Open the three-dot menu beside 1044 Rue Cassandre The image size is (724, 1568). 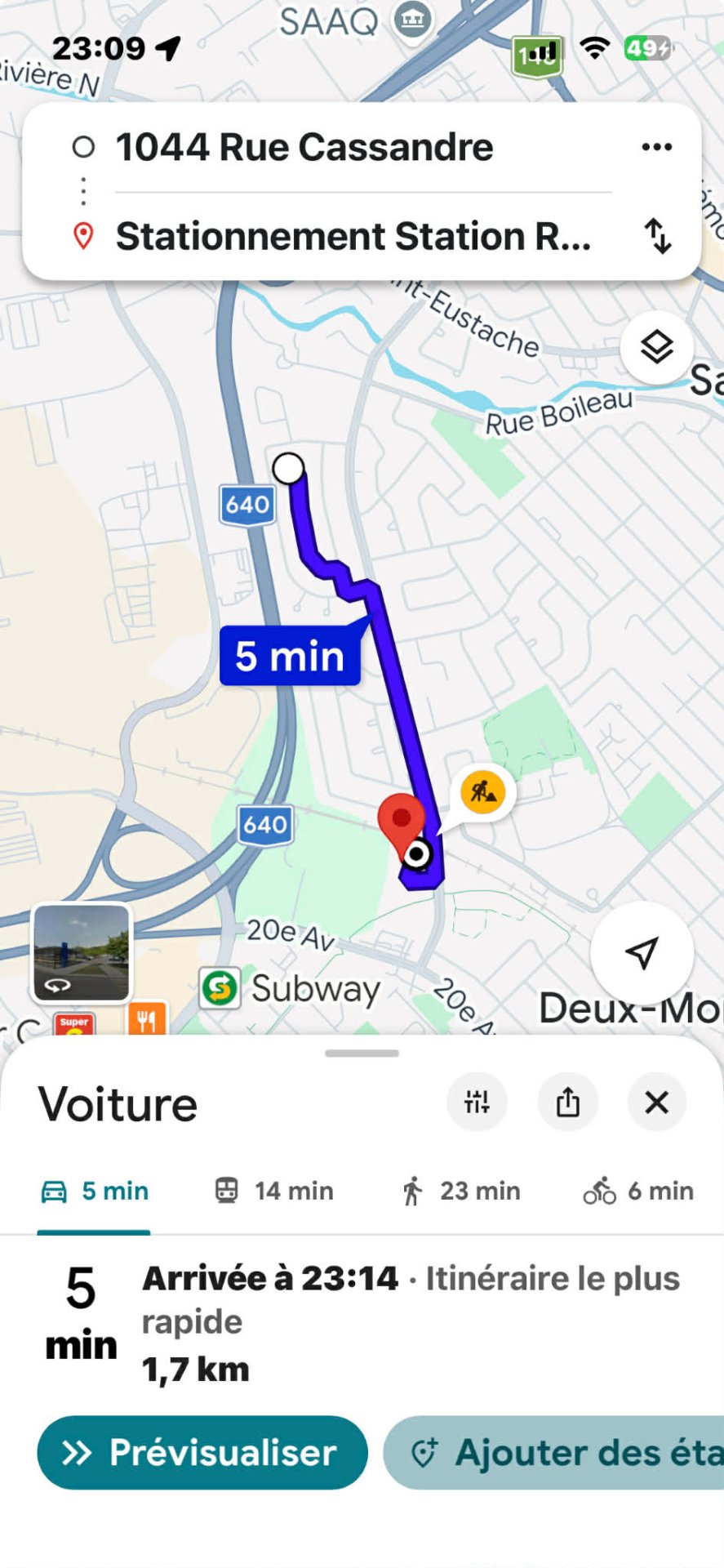(657, 146)
